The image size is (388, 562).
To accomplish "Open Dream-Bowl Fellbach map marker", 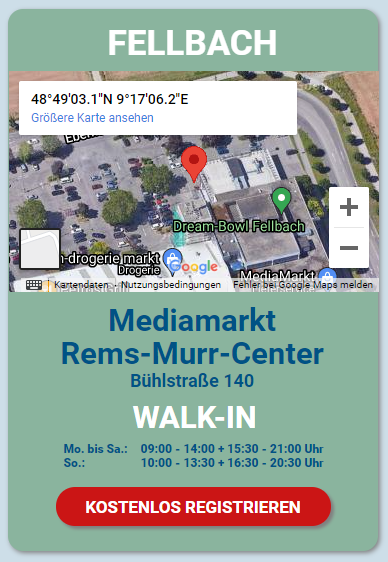I will 281,200.
